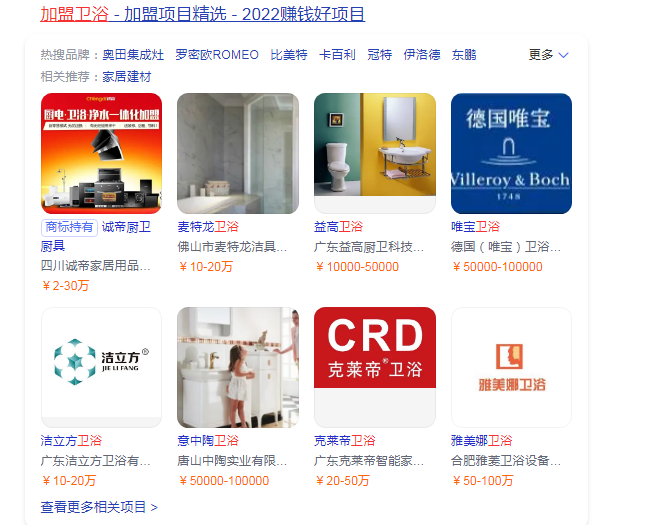Select hot brand 冠特

(379, 55)
